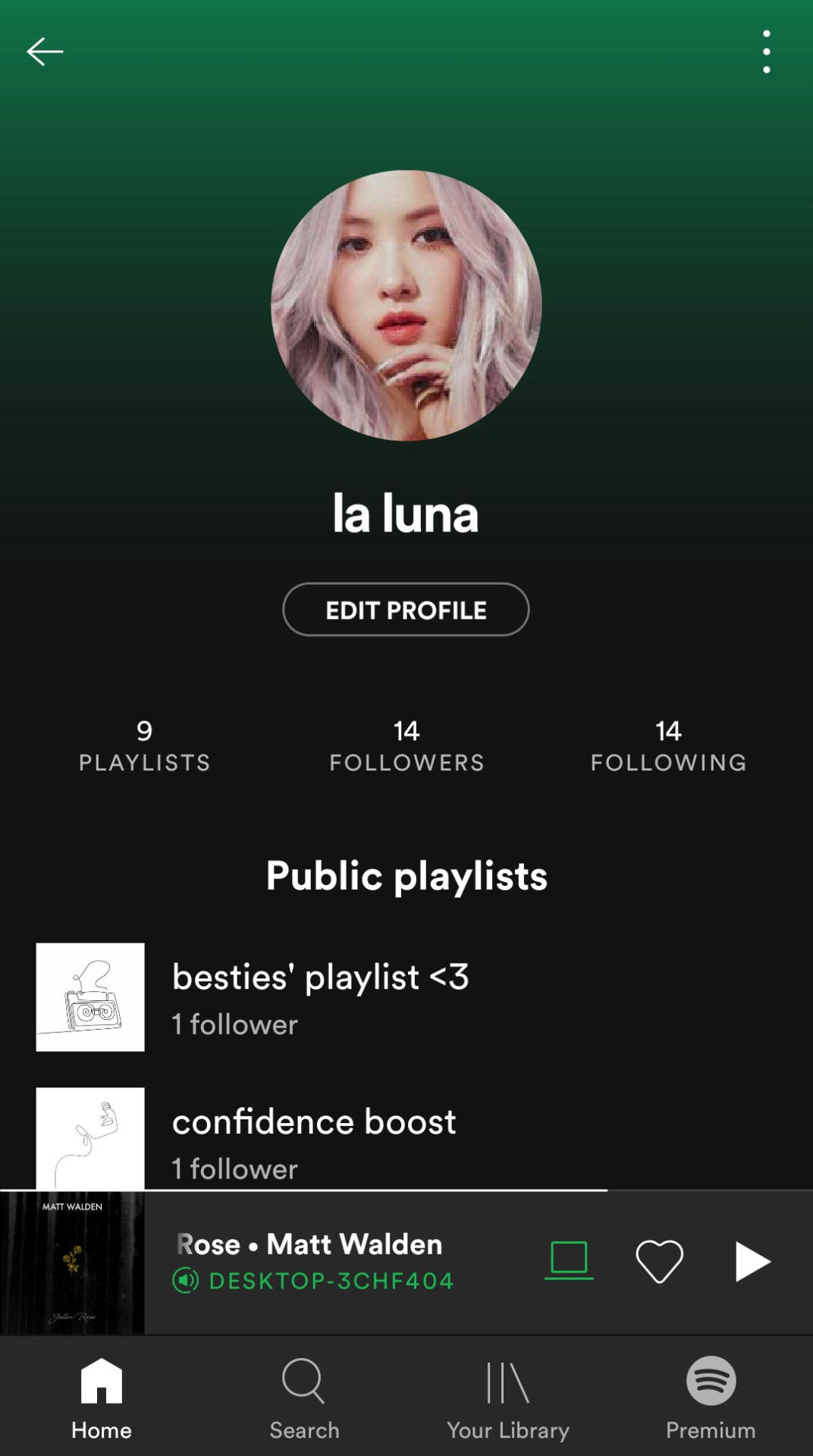Screen dimensions: 813x1456
Task: Open the confidence boost playlist
Action: [314, 1137]
